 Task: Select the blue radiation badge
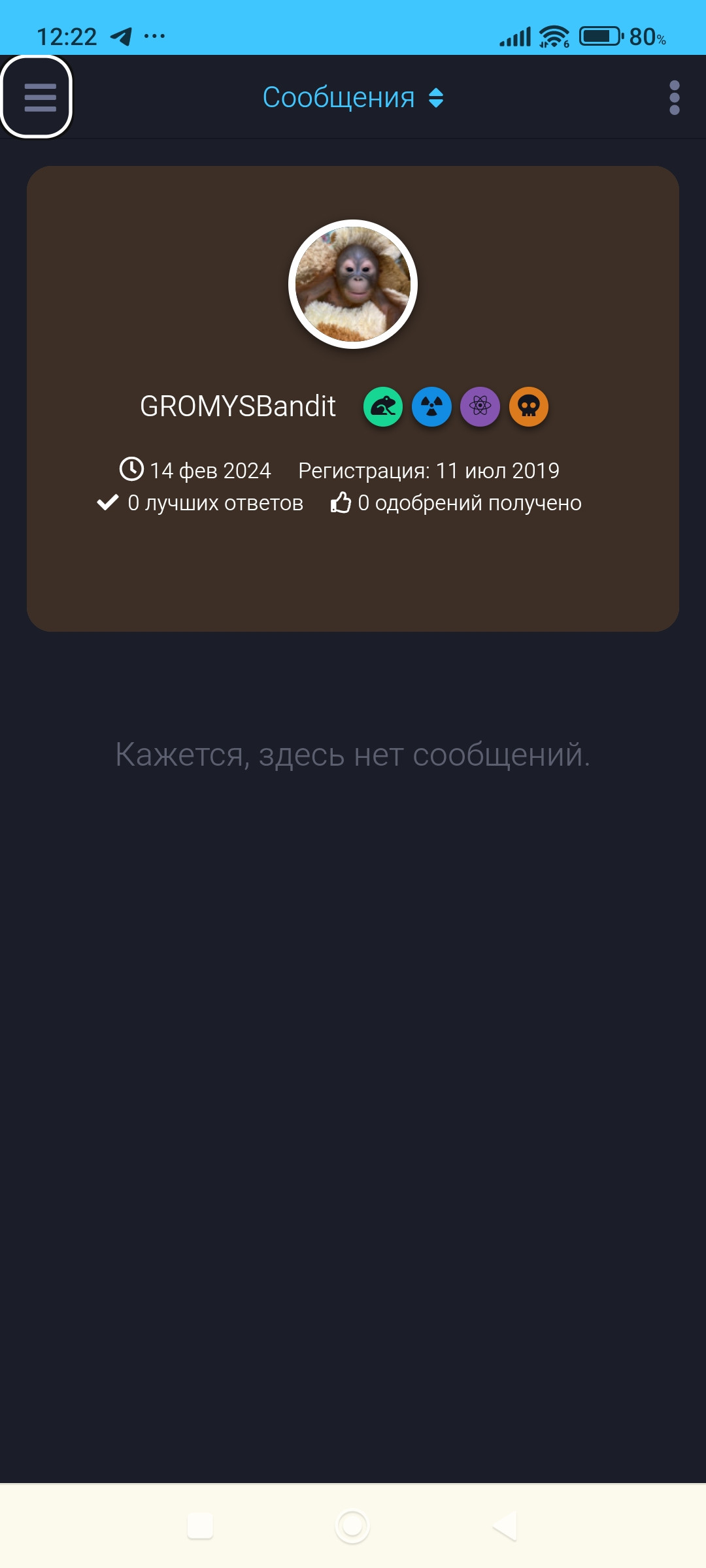(x=431, y=406)
